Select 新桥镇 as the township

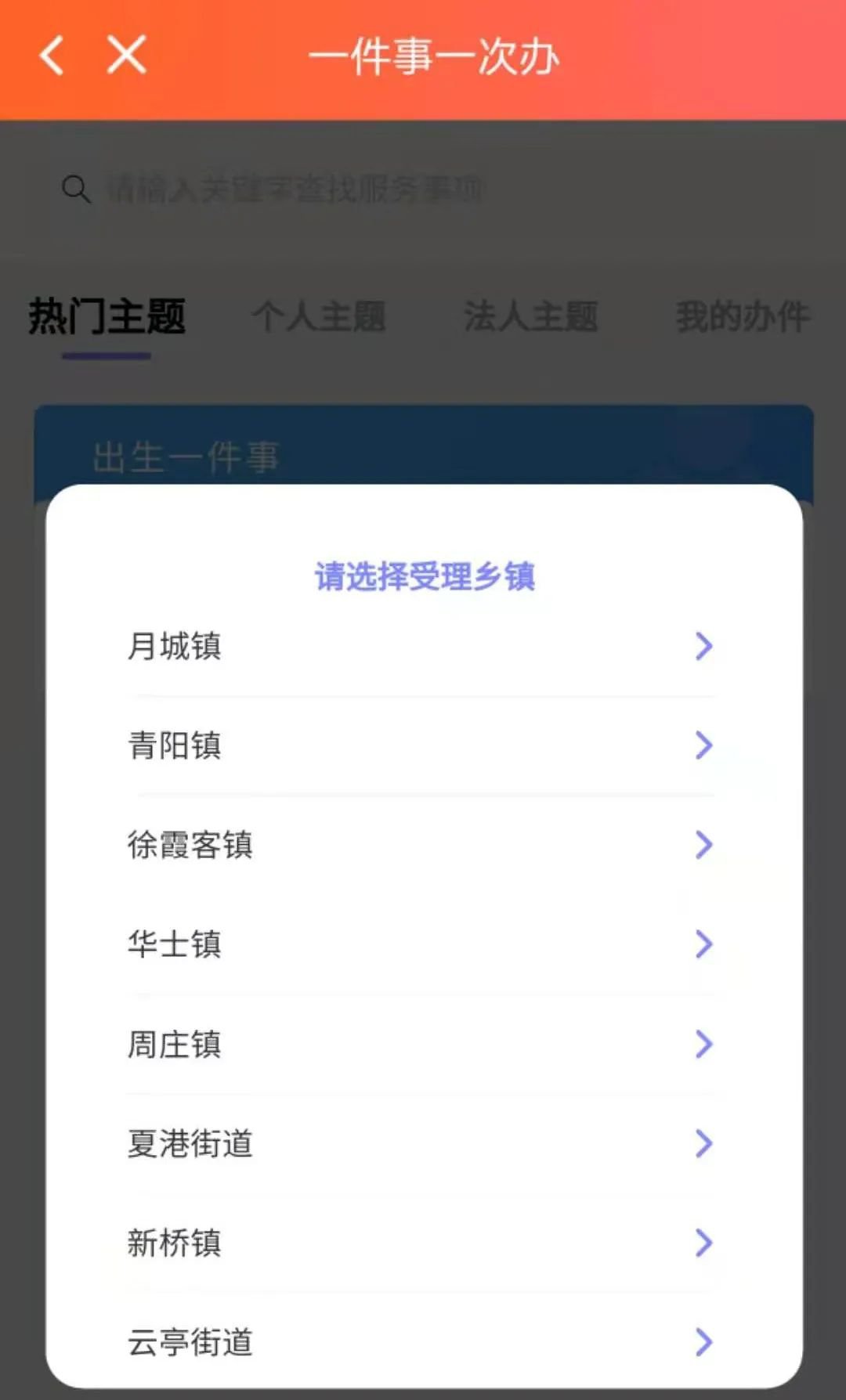click(421, 1243)
